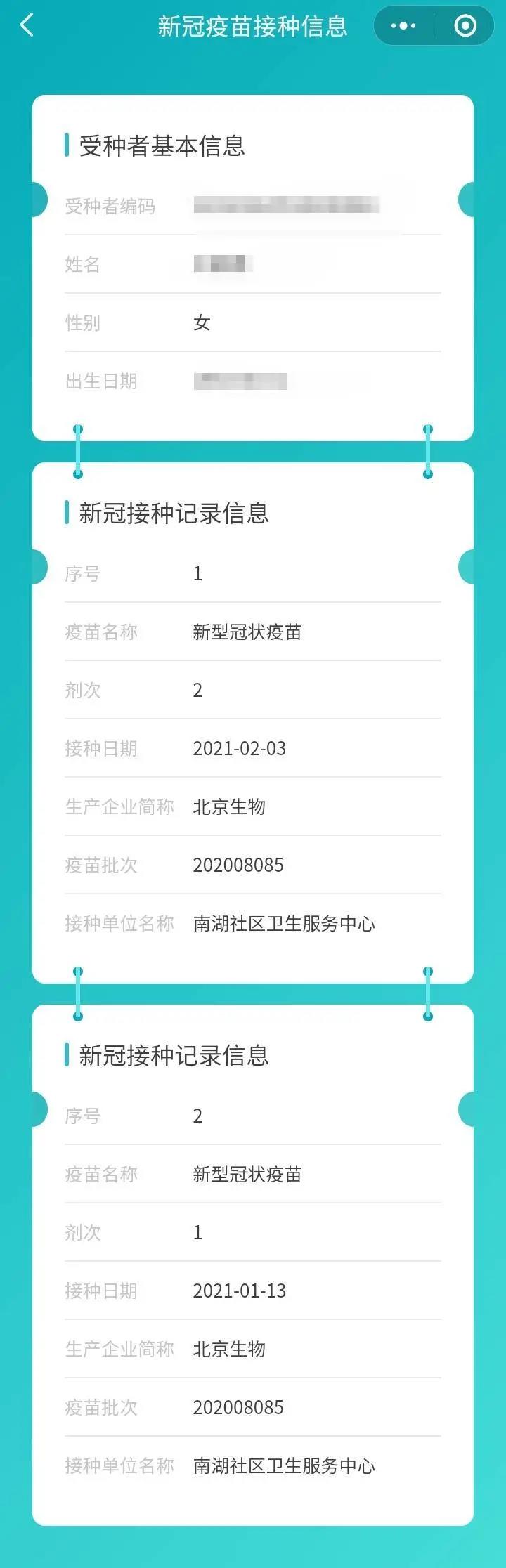
Task: Close the mini program with the circle button
Action: click(x=465, y=26)
